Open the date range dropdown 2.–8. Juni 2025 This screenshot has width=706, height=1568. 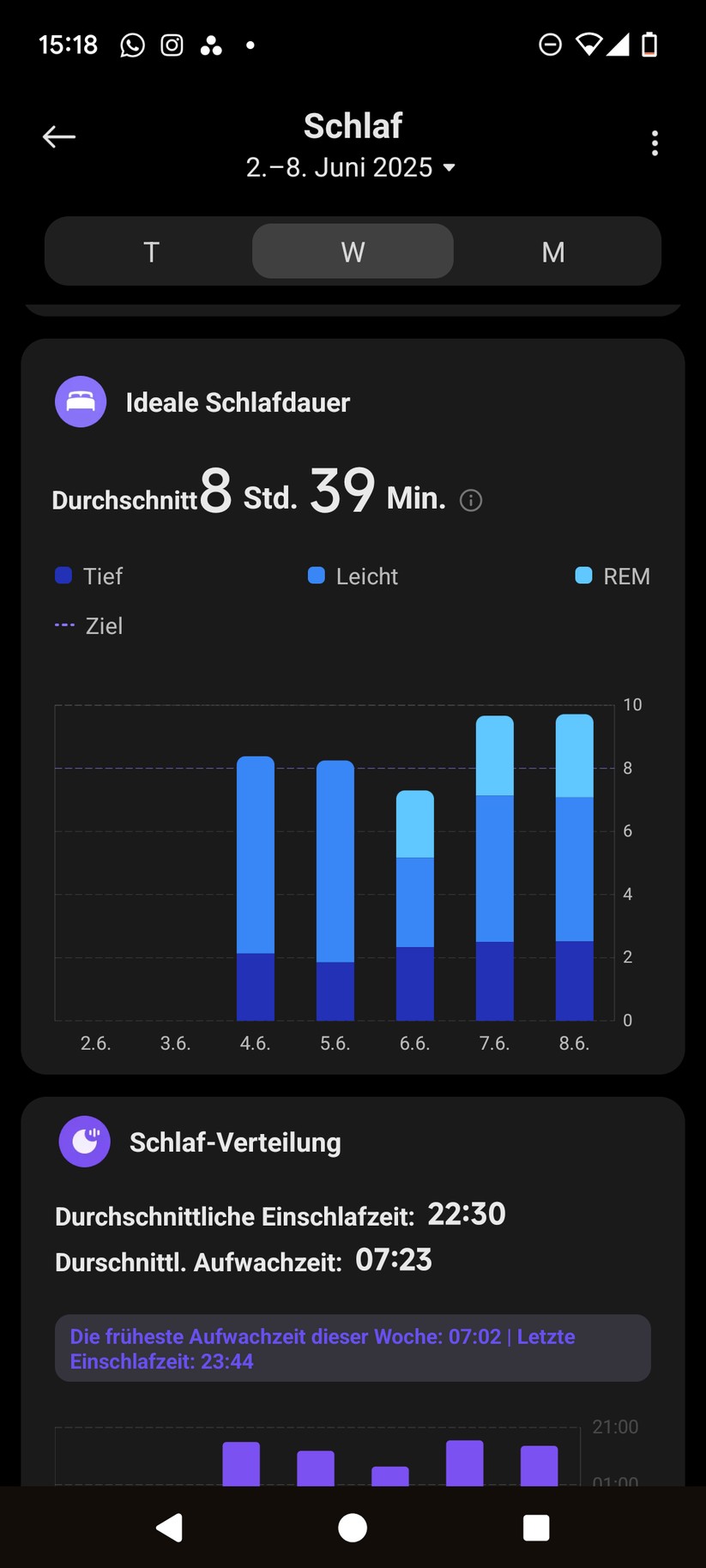tap(351, 167)
